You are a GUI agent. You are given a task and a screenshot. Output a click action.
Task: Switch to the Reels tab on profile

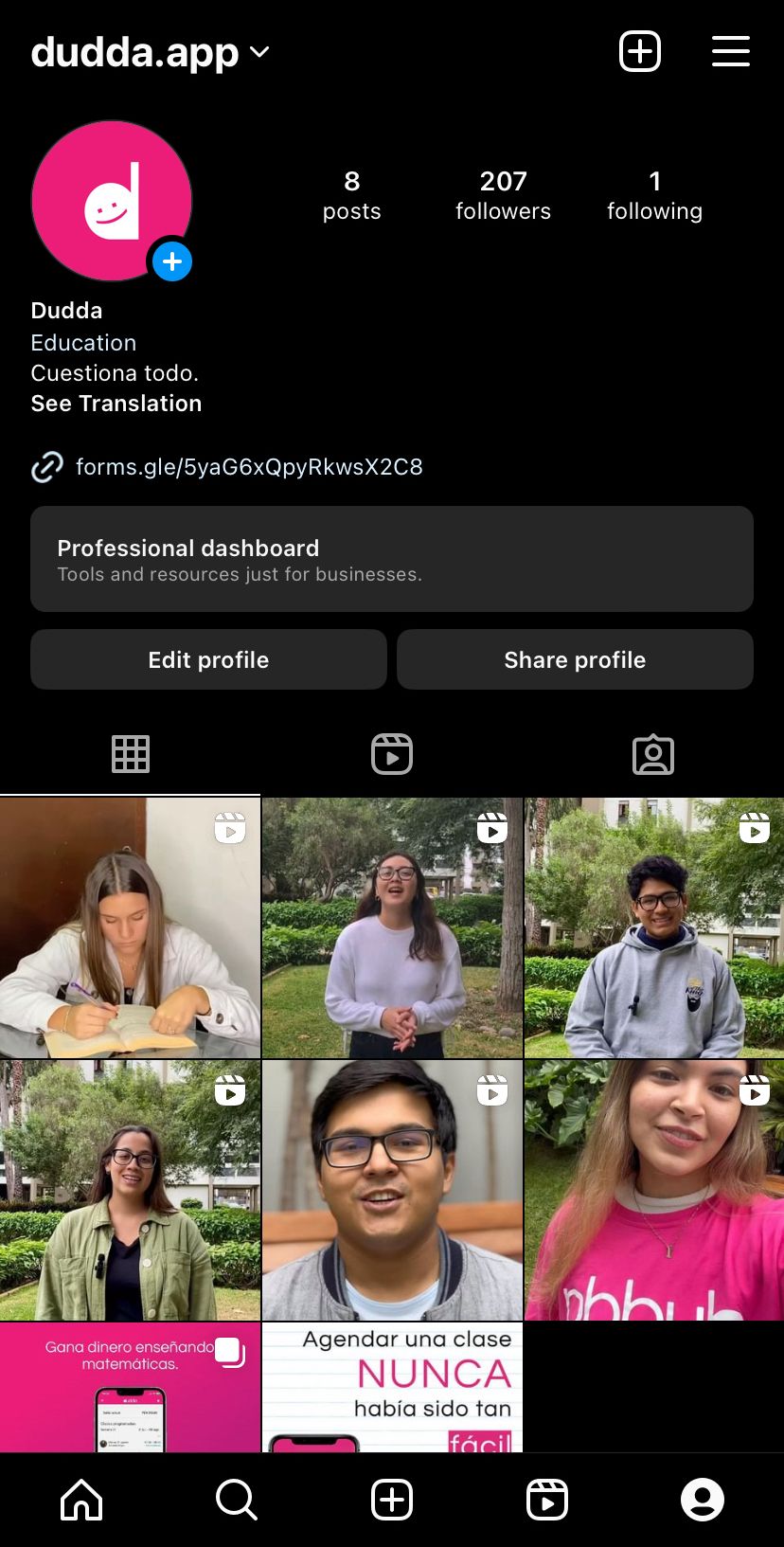[x=392, y=754]
